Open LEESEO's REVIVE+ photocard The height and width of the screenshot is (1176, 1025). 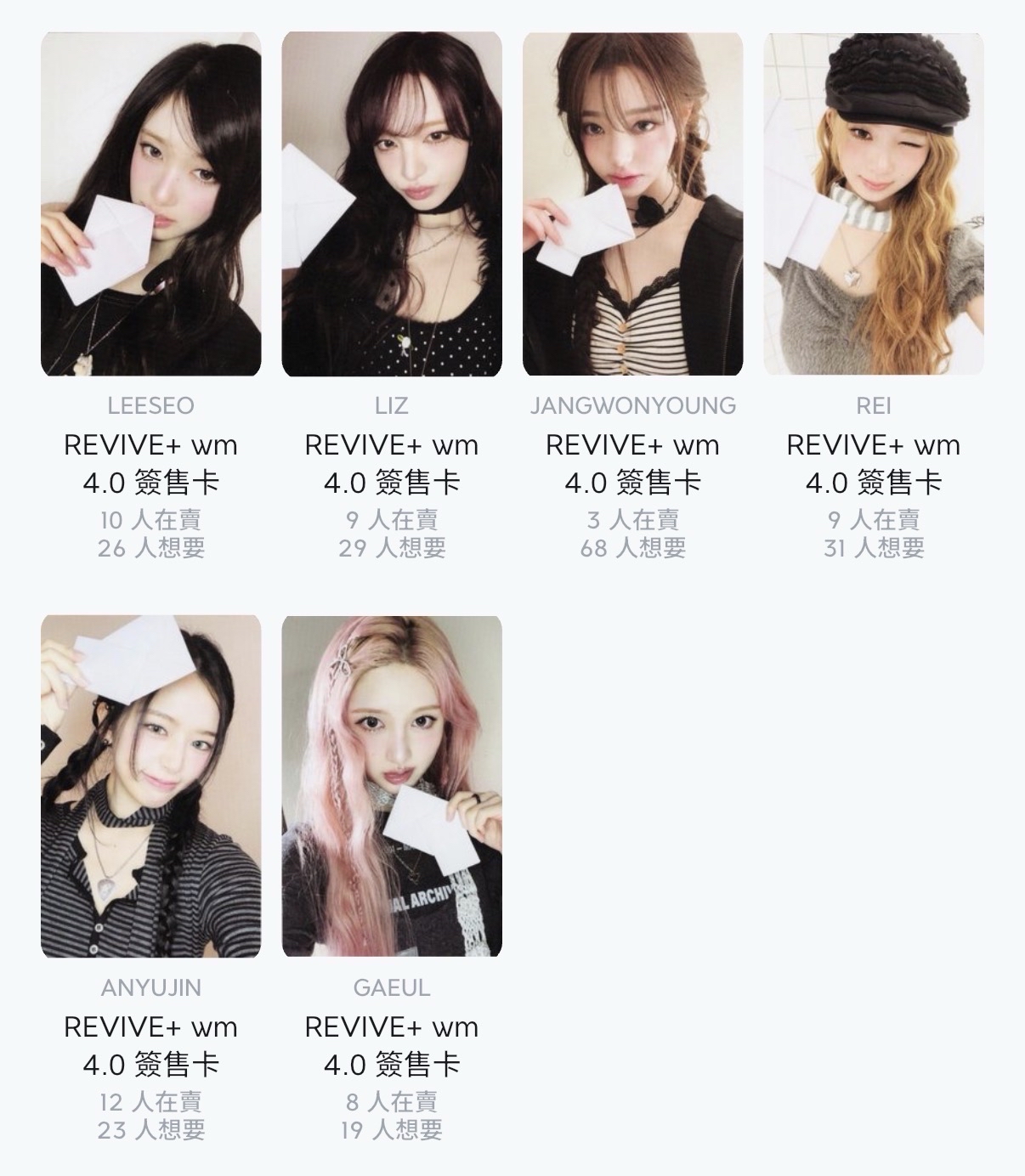tap(150, 204)
